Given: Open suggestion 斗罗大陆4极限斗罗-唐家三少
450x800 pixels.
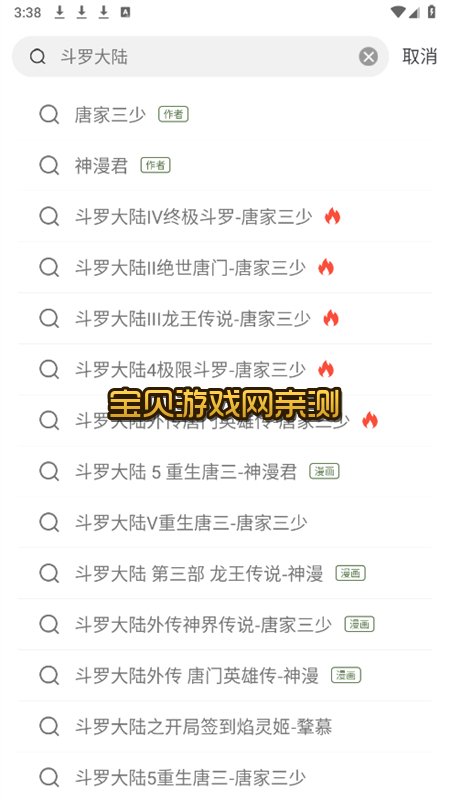Looking at the screenshot, I should tap(225, 369).
